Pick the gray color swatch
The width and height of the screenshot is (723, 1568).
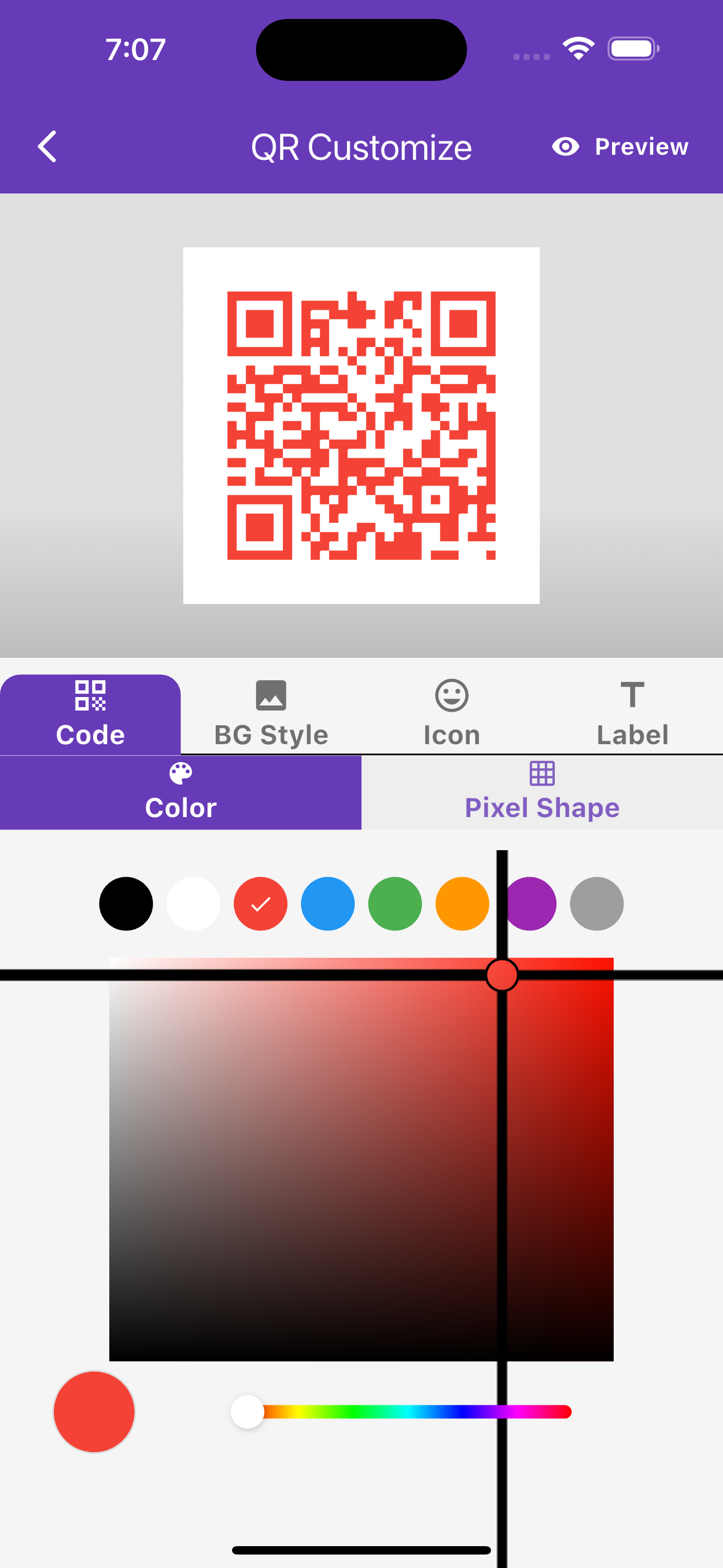(596, 904)
